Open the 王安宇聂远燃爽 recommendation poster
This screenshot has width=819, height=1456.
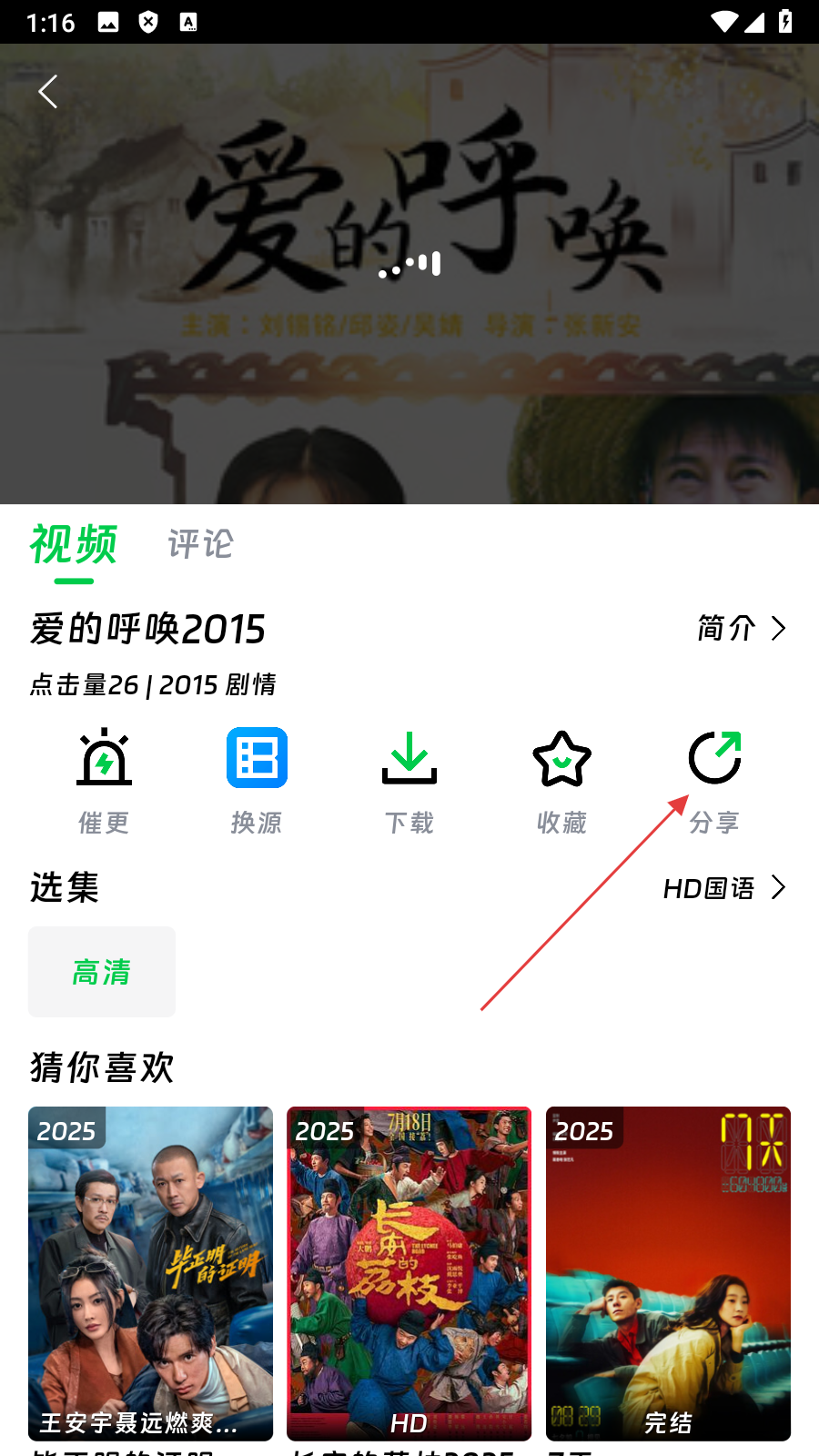coord(150,1272)
